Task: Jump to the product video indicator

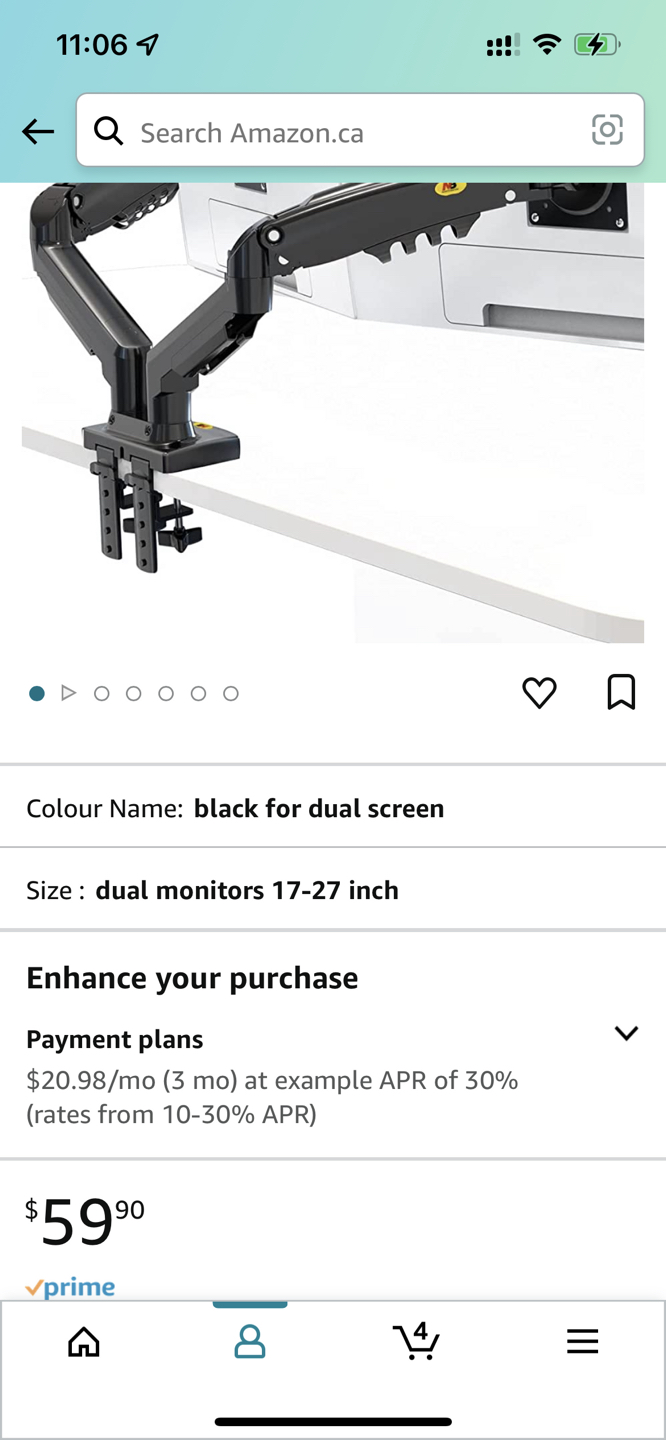Action: [69, 693]
